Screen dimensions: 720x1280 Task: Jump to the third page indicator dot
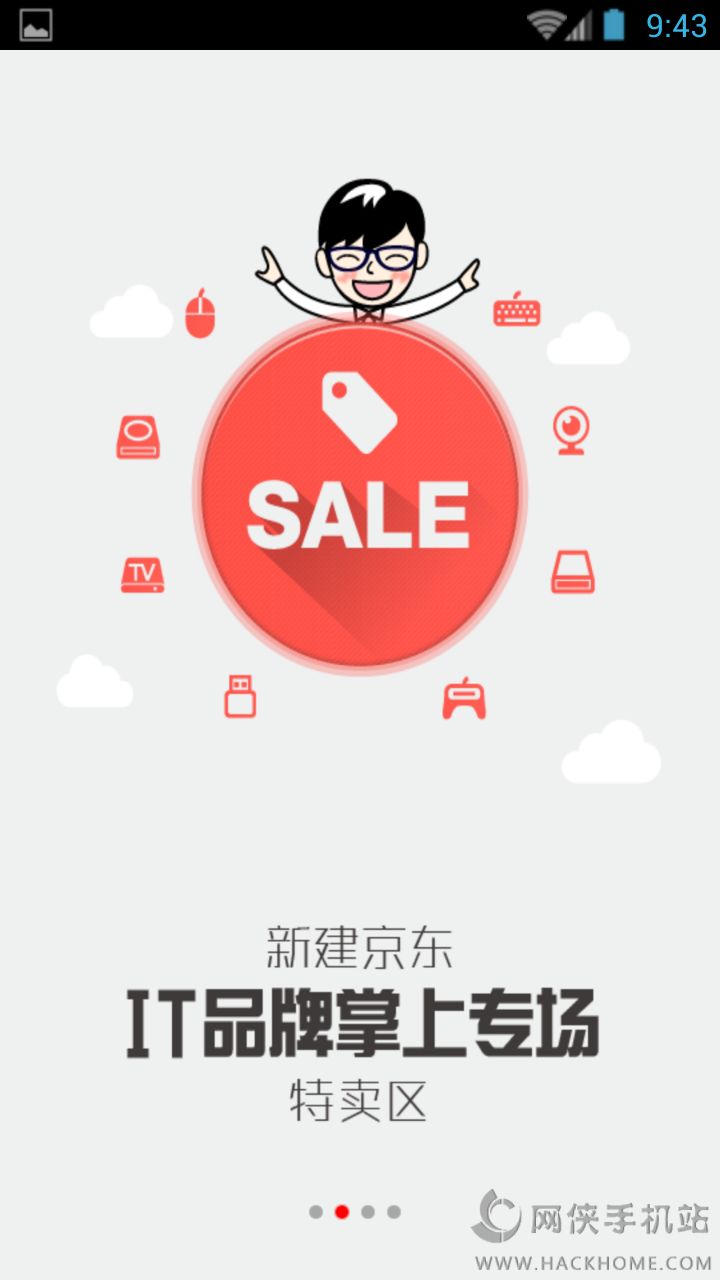coord(368,1212)
